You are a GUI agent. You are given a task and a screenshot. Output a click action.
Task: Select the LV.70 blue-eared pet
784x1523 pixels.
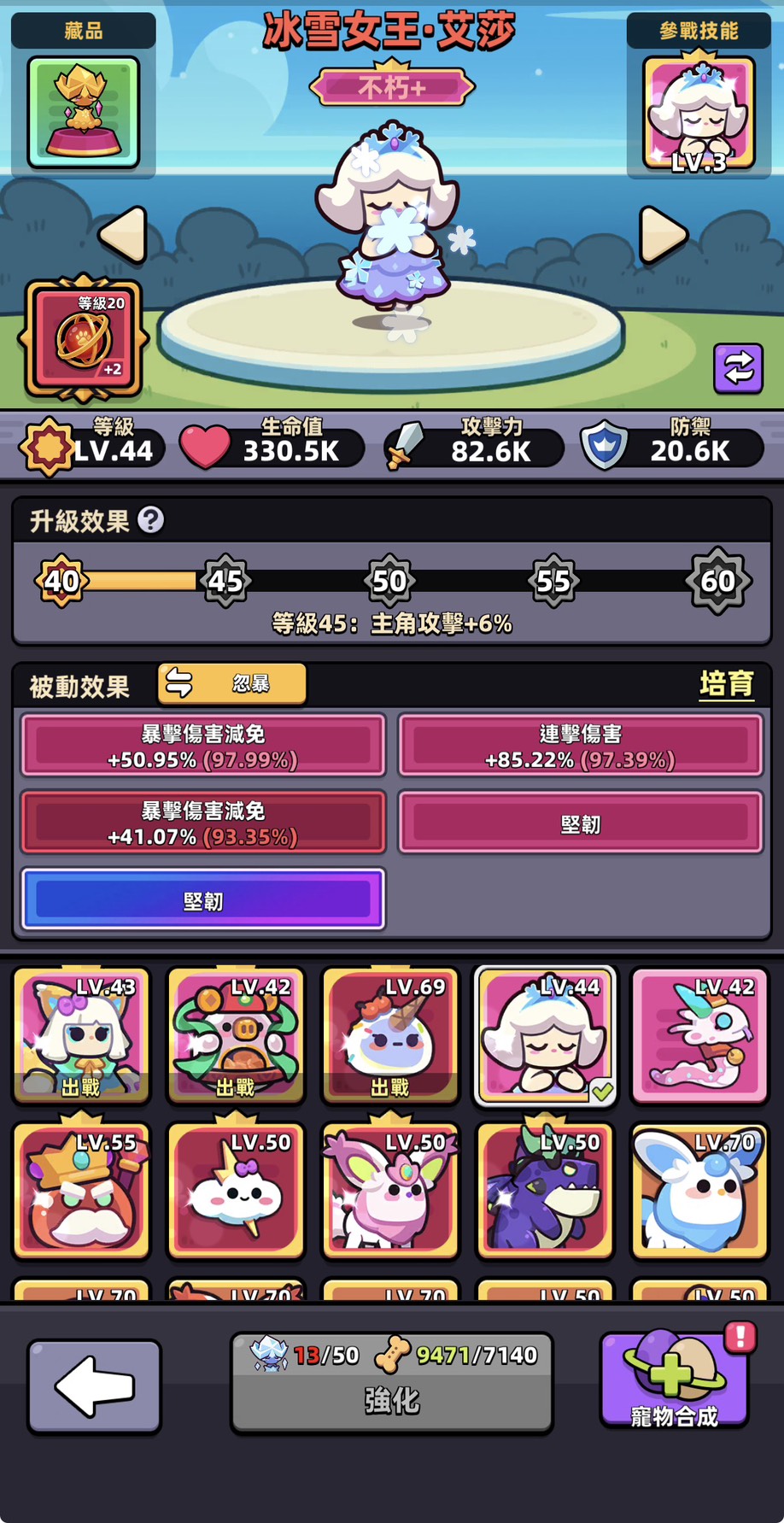(x=699, y=1191)
